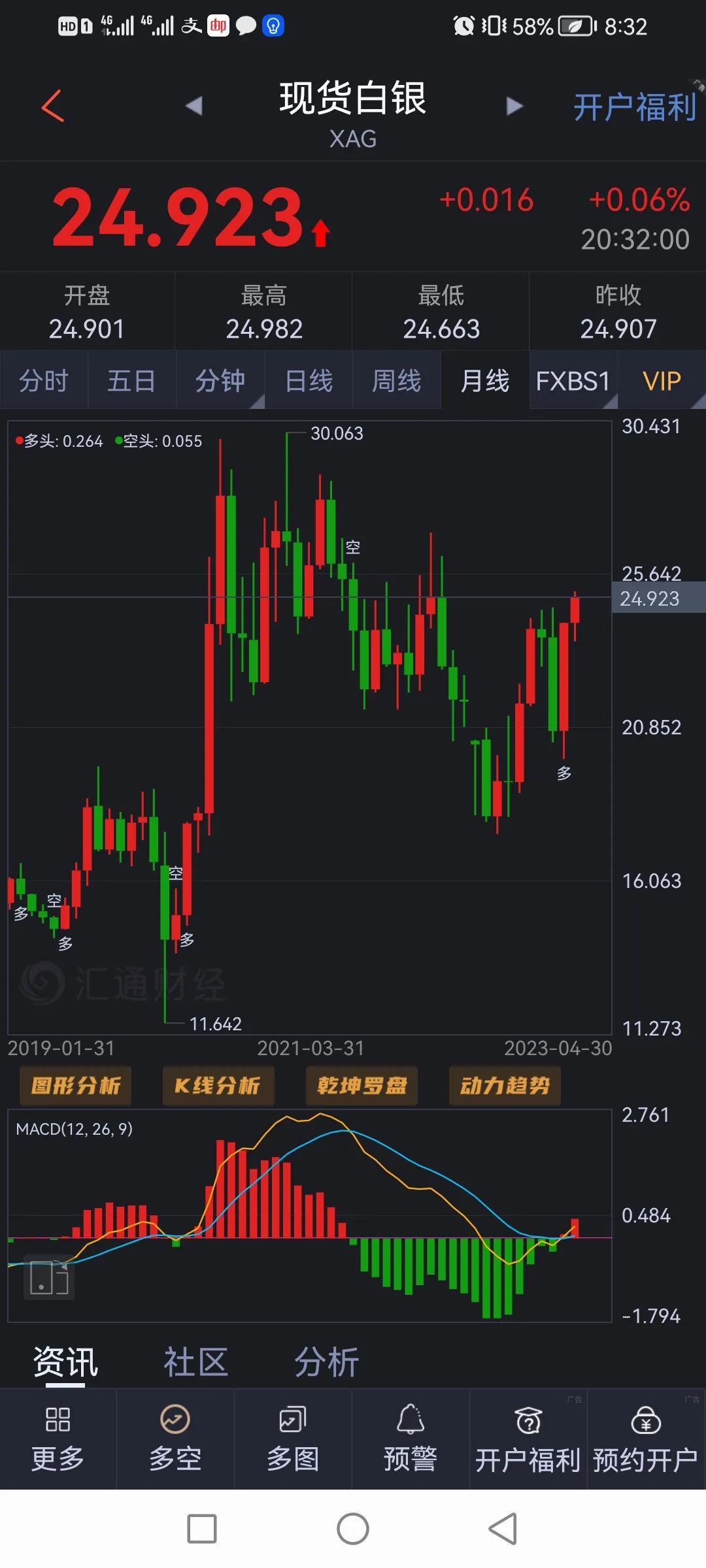Switch to the previous instrument arrow
The image size is (706, 1568).
pyautogui.click(x=193, y=106)
